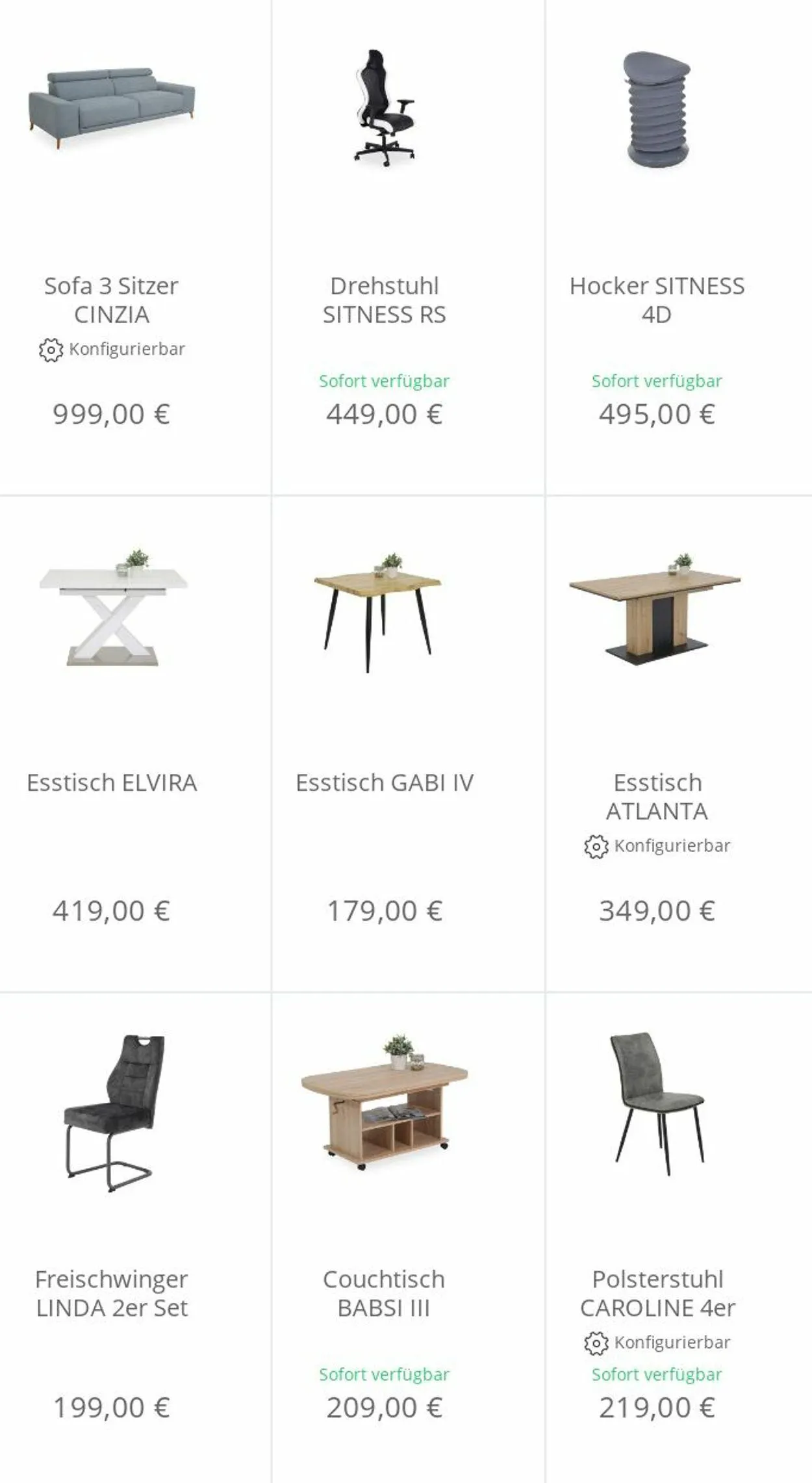812x1483 pixels.
Task: Open the Sofa 3 Sitzer CINZIA product
Action: (111, 300)
